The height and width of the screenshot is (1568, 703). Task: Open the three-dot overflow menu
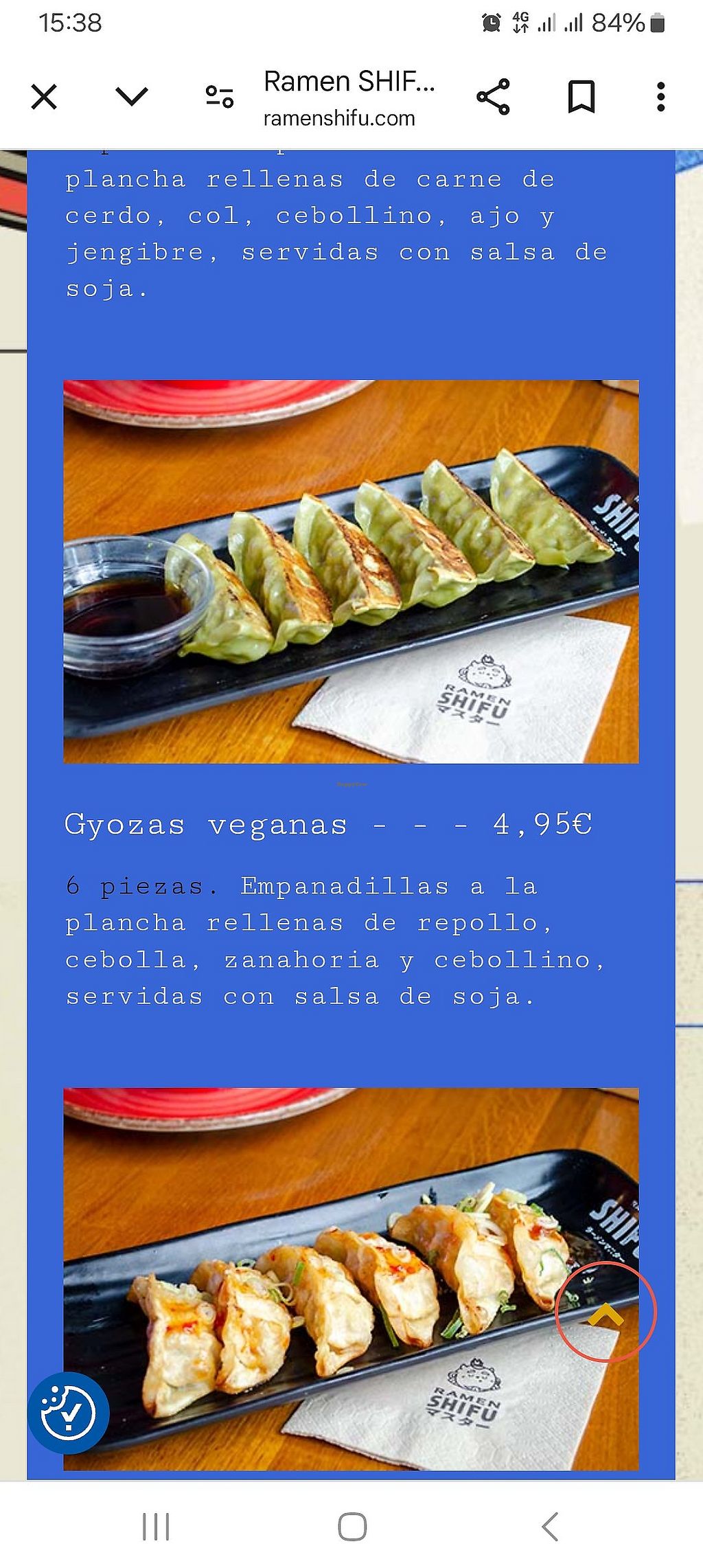(660, 97)
